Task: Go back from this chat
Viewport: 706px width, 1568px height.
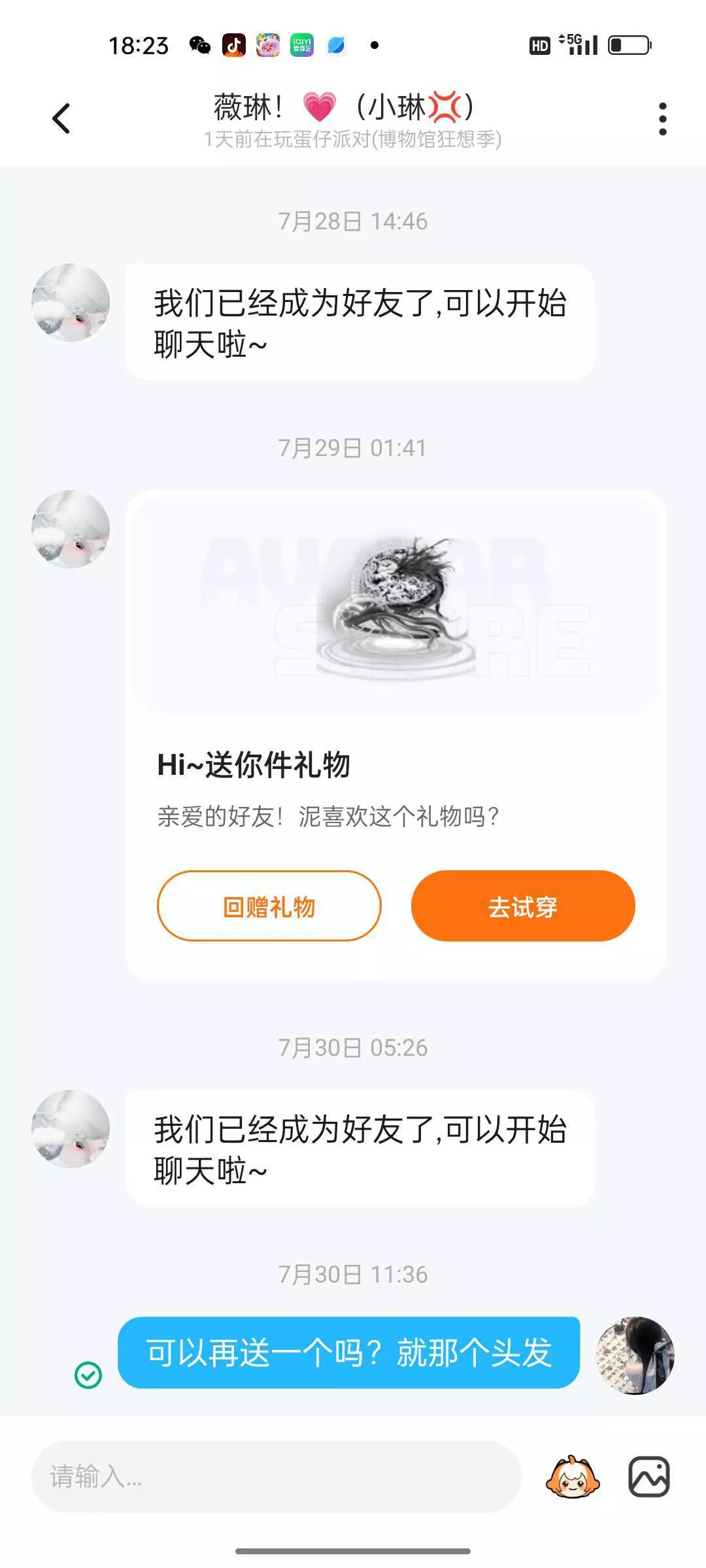Action: point(61,119)
